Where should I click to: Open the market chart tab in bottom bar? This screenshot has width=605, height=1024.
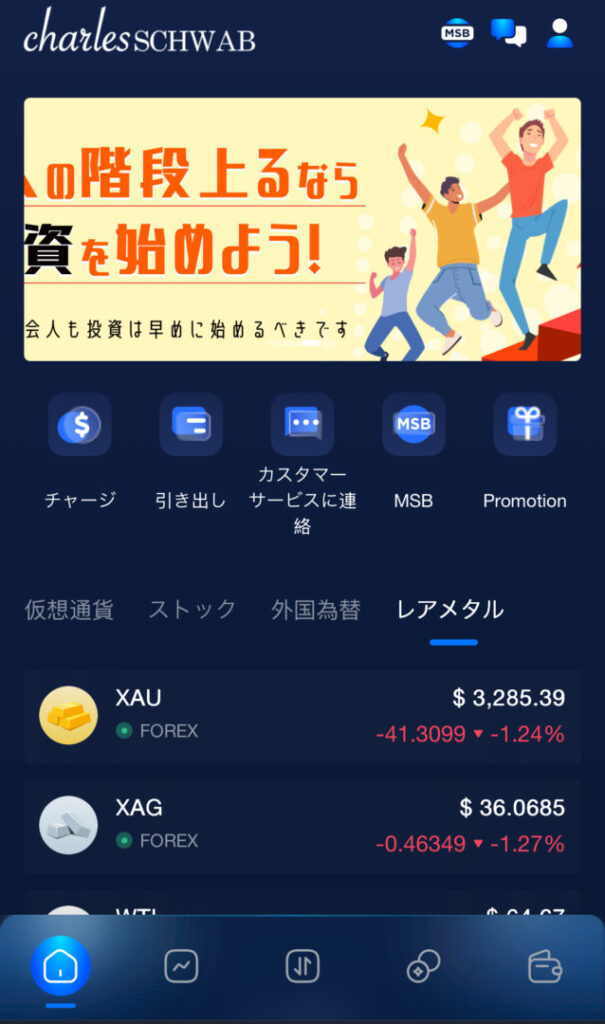pyautogui.click(x=181, y=966)
